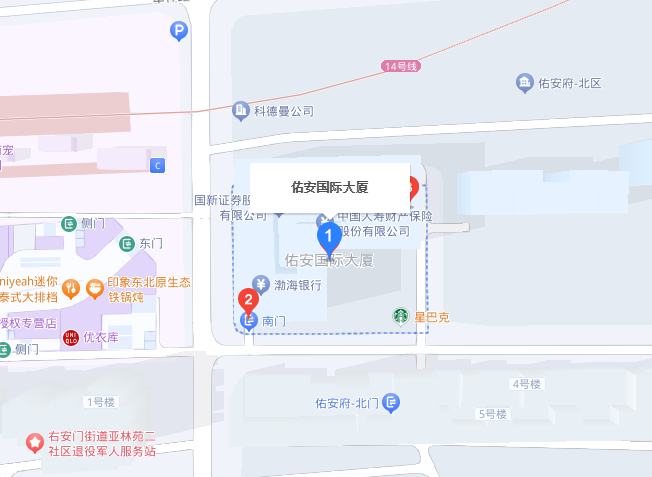Viewport: 652px width, 477px height.
Task: Tap the 佑安府-北区 place marker
Action: tap(524, 82)
